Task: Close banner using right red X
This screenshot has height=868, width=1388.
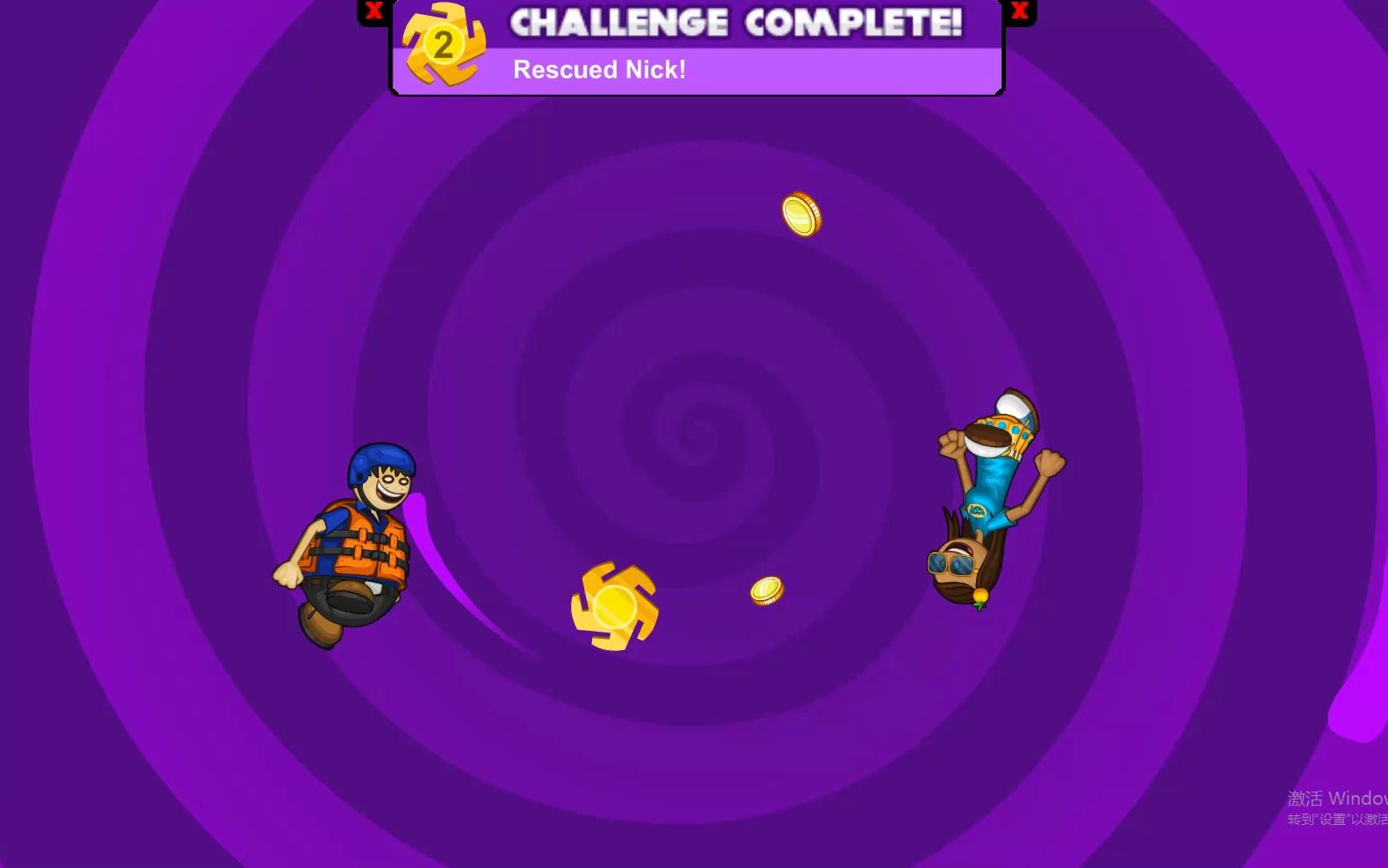Action: [1019, 11]
